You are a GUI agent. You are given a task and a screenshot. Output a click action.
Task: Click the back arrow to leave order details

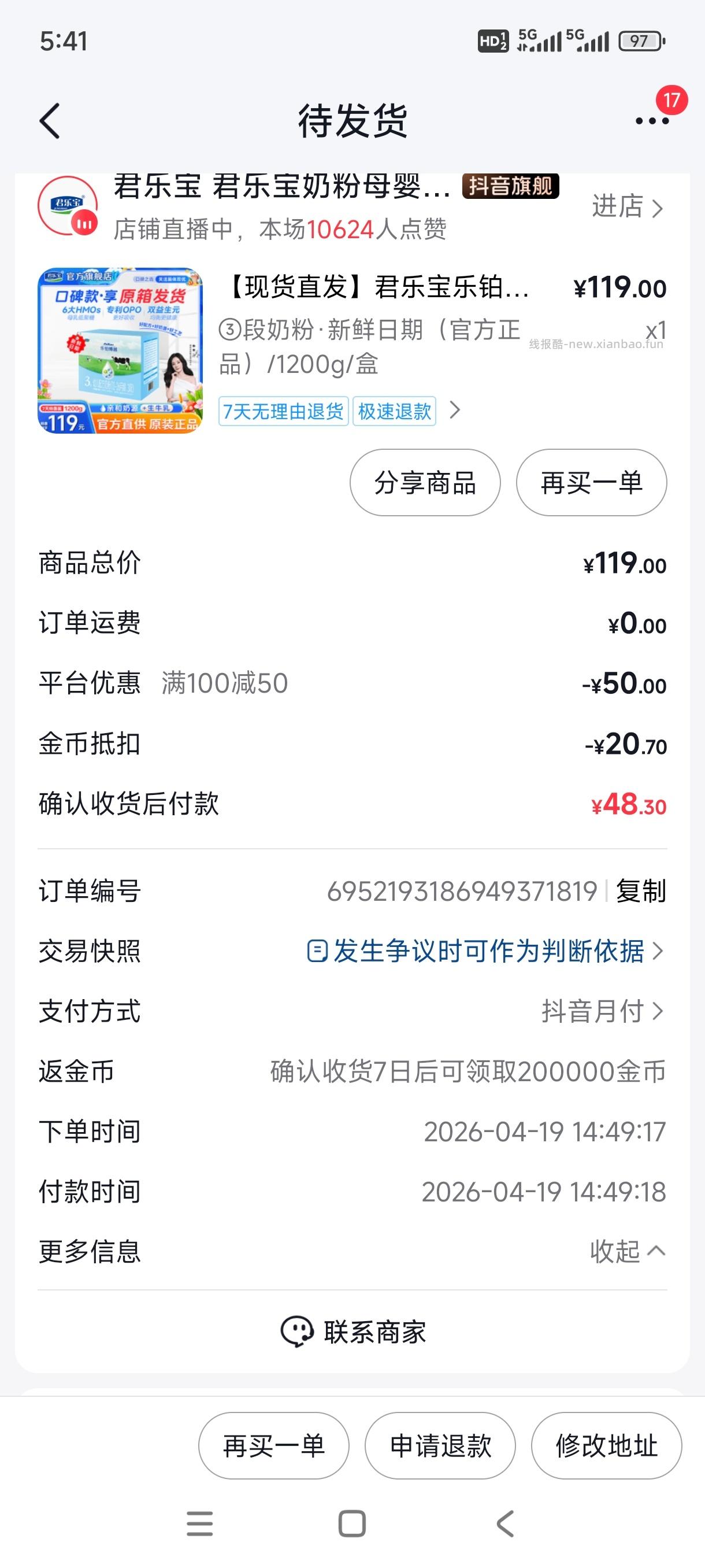(51, 120)
